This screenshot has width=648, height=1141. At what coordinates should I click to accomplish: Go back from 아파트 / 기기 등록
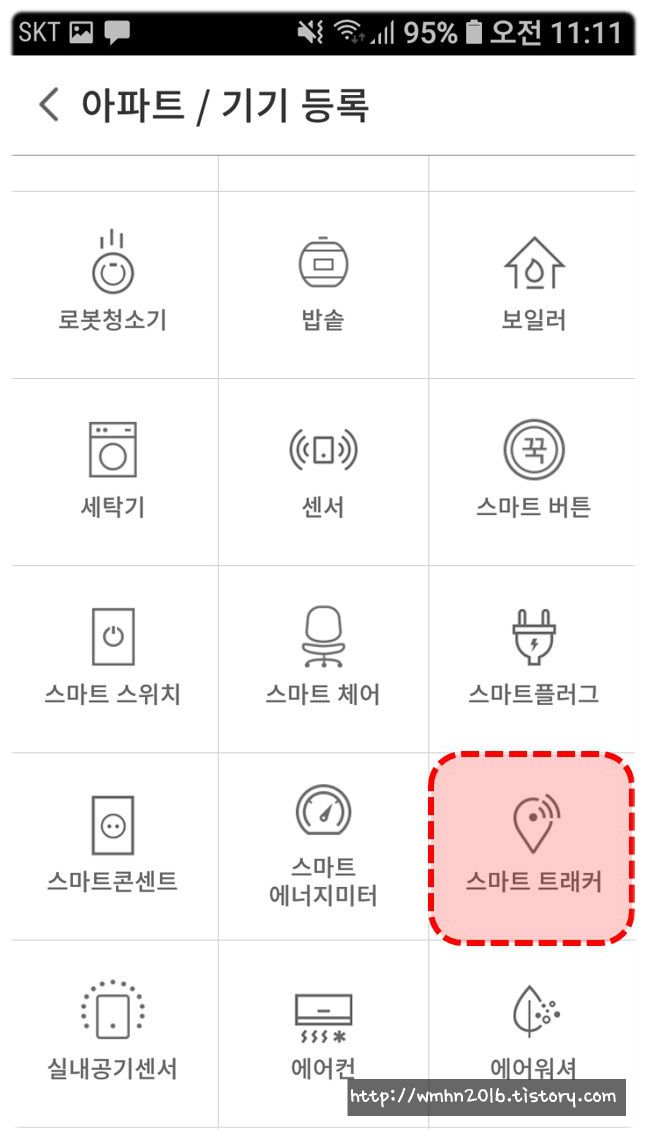click(49, 105)
